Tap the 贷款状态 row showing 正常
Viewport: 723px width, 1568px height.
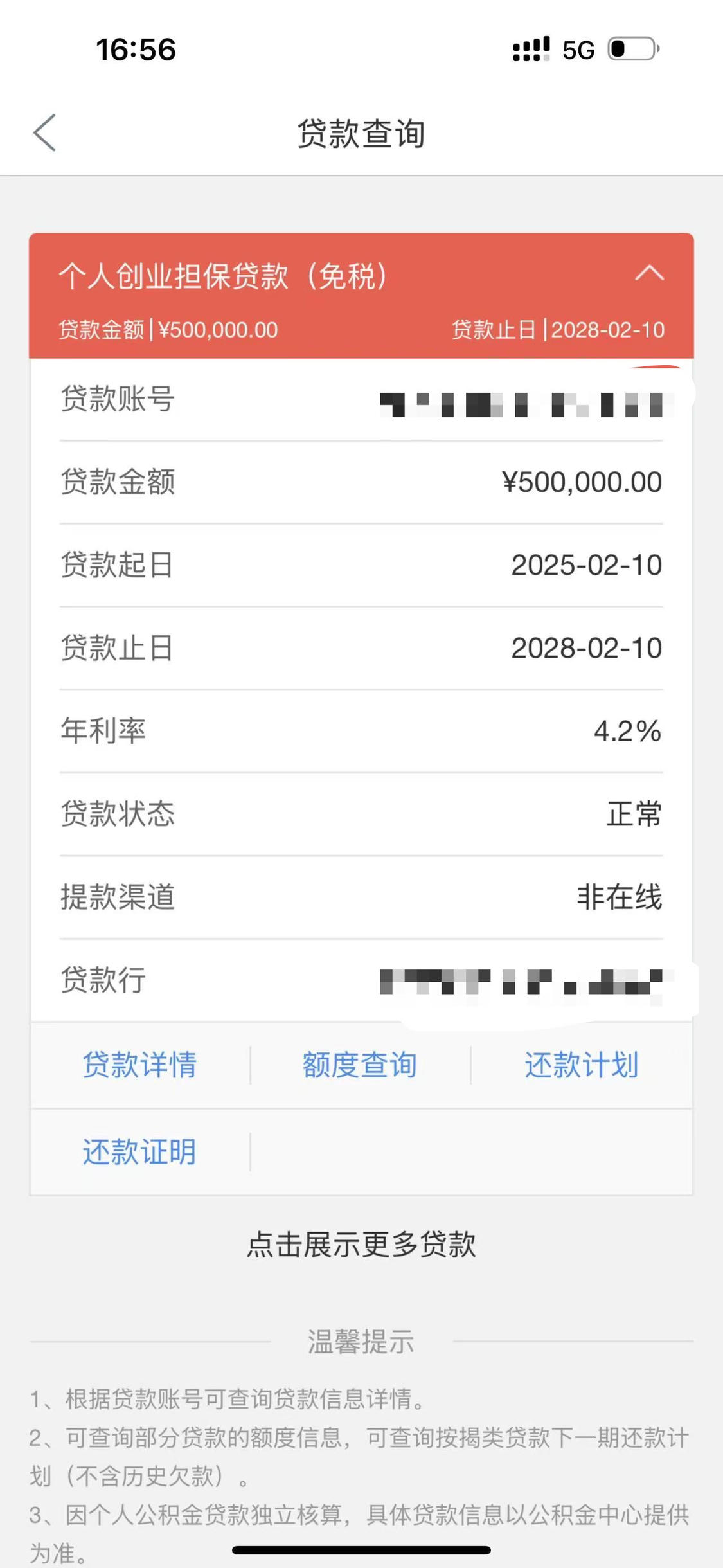pos(361,814)
